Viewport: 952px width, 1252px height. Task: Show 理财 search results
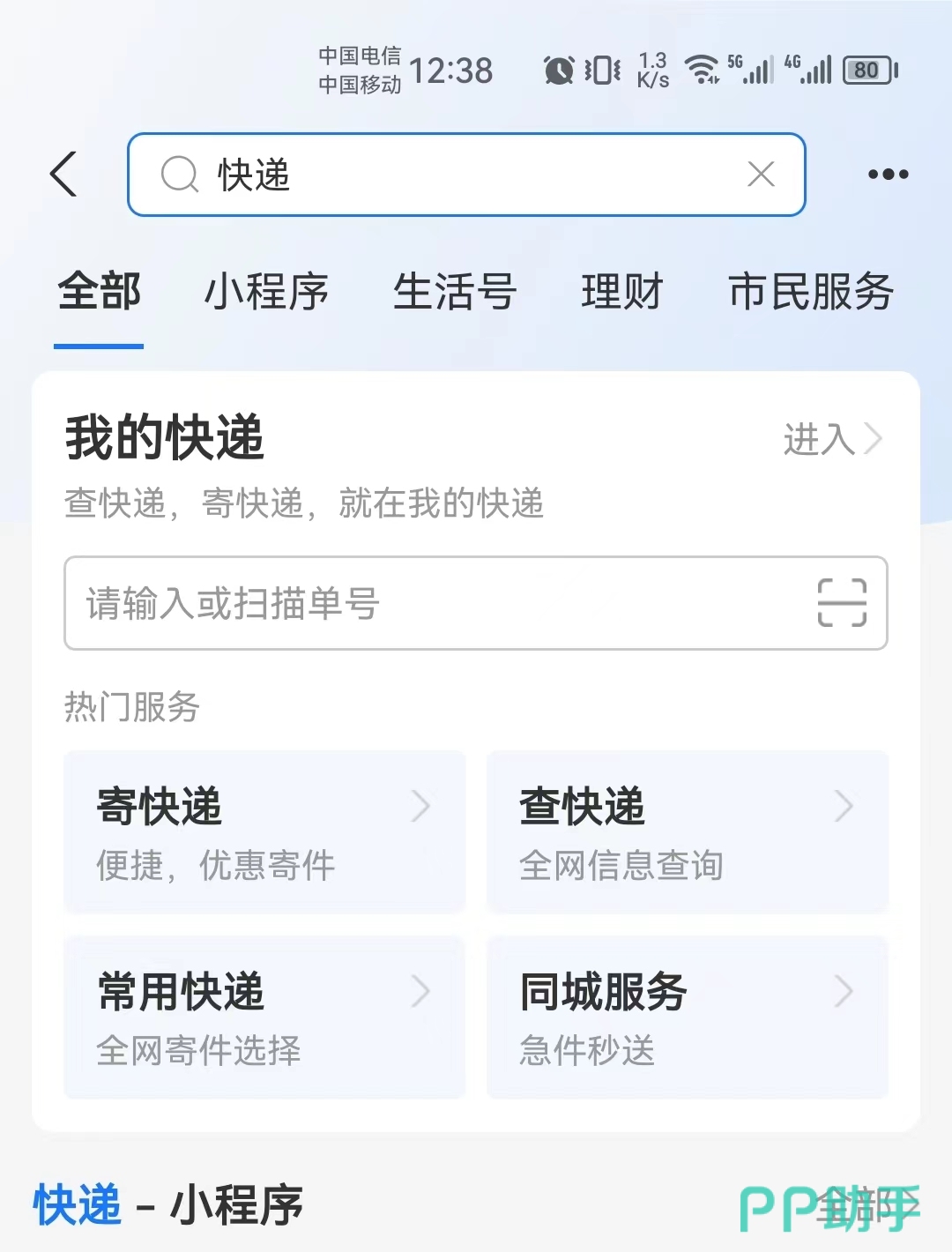coord(621,292)
